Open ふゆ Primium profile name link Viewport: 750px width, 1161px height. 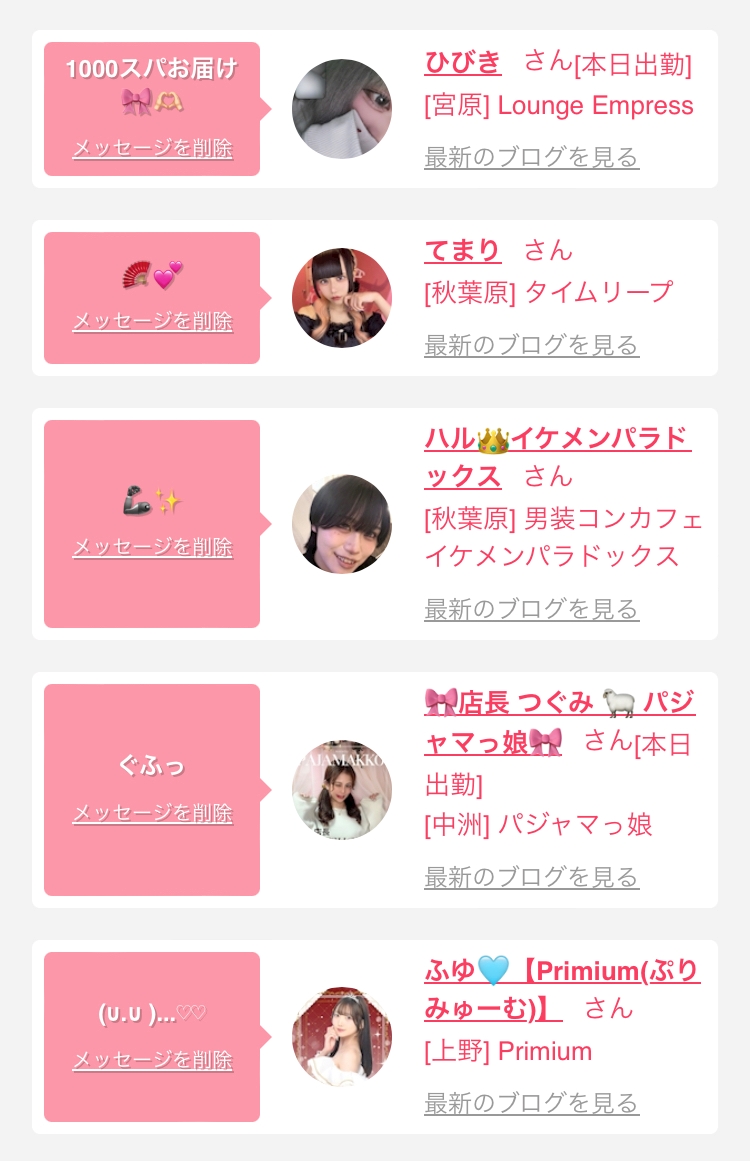click(x=563, y=989)
